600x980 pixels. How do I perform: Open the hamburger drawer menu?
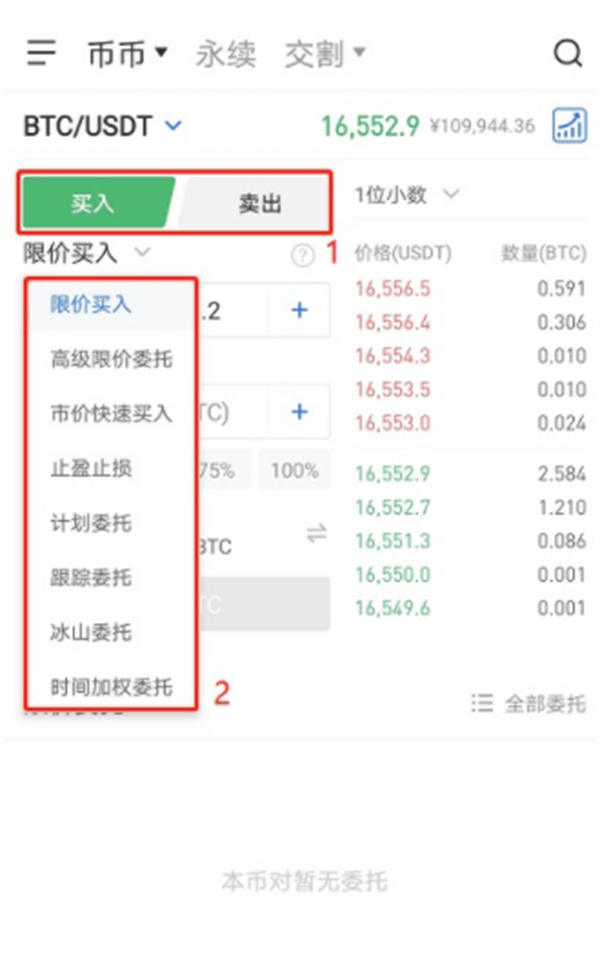click(41, 52)
